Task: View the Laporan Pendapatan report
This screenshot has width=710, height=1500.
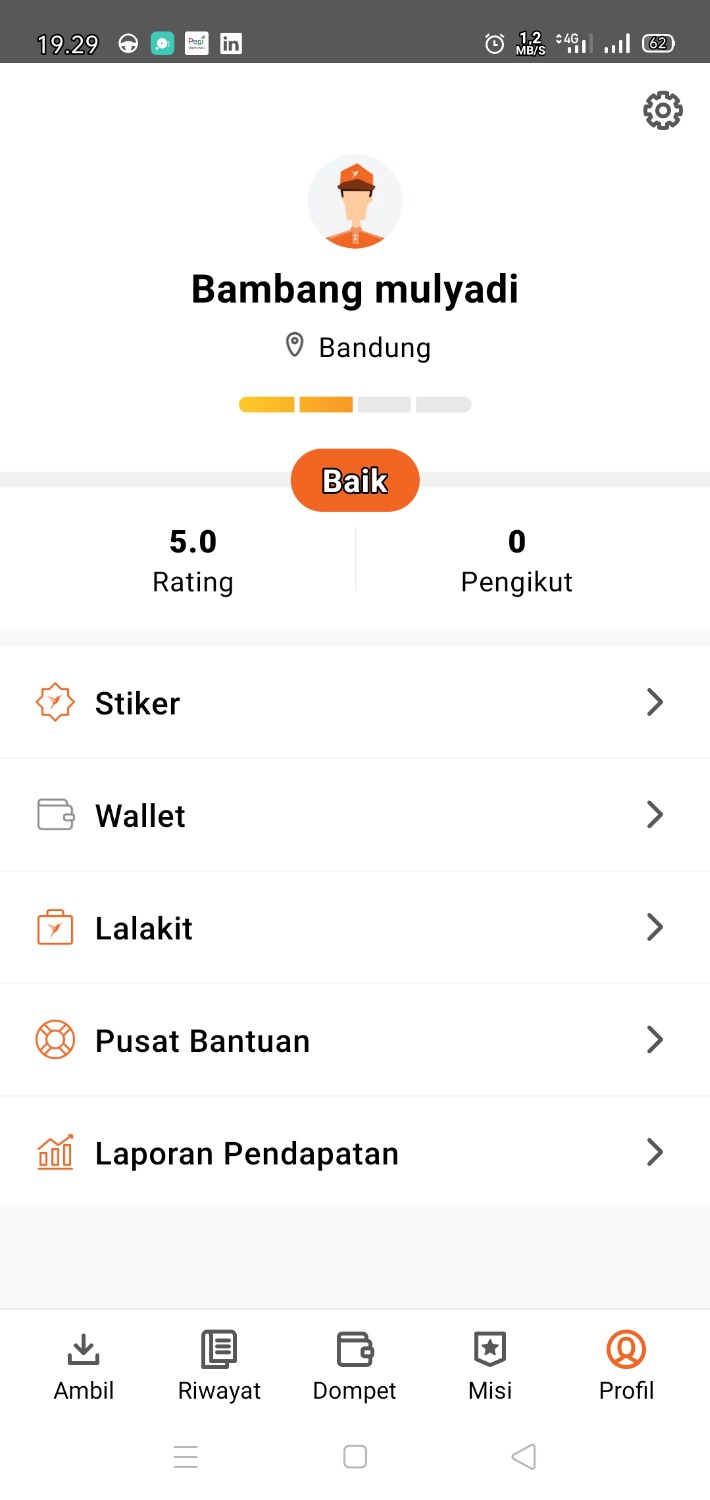Action: tap(355, 1153)
